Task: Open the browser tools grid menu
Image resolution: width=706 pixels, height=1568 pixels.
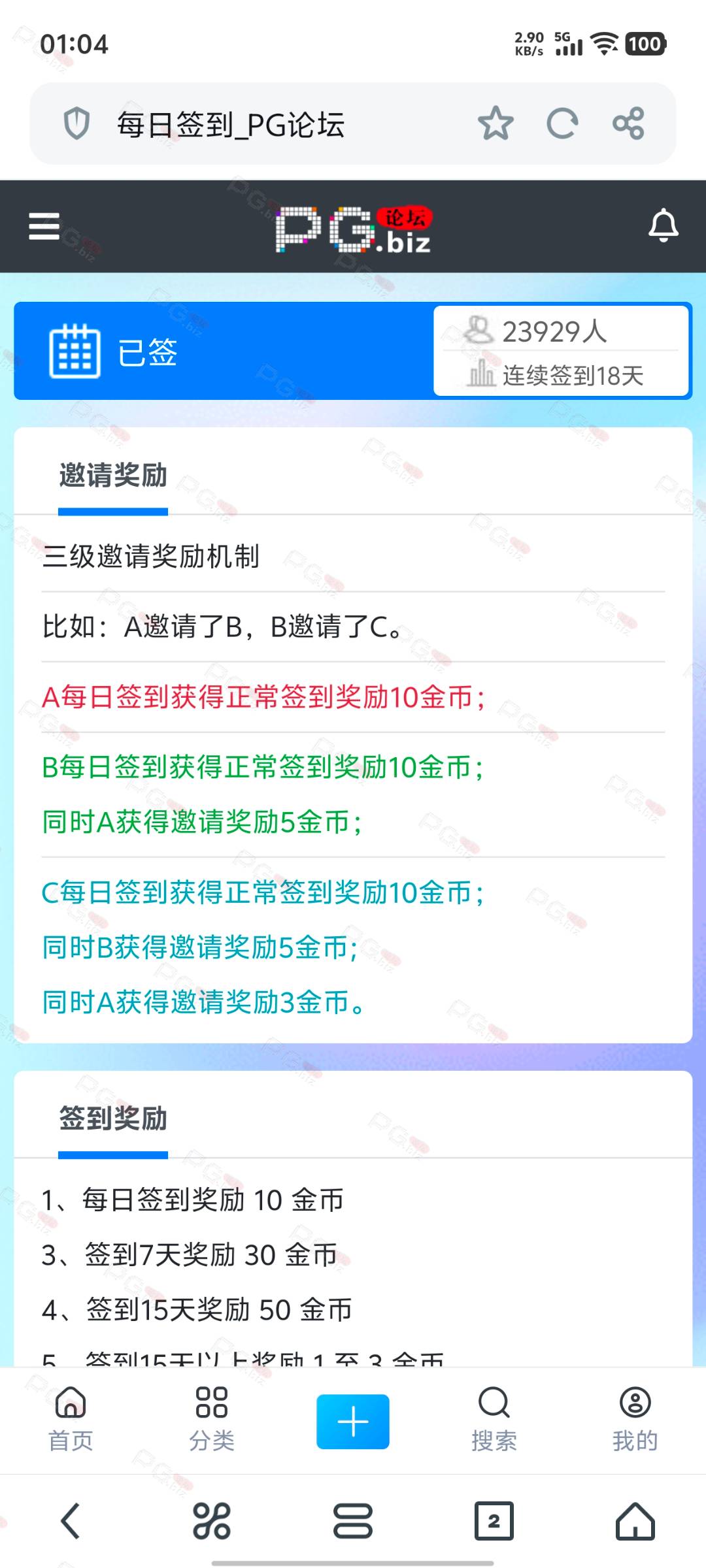Action: pyautogui.click(x=212, y=1521)
